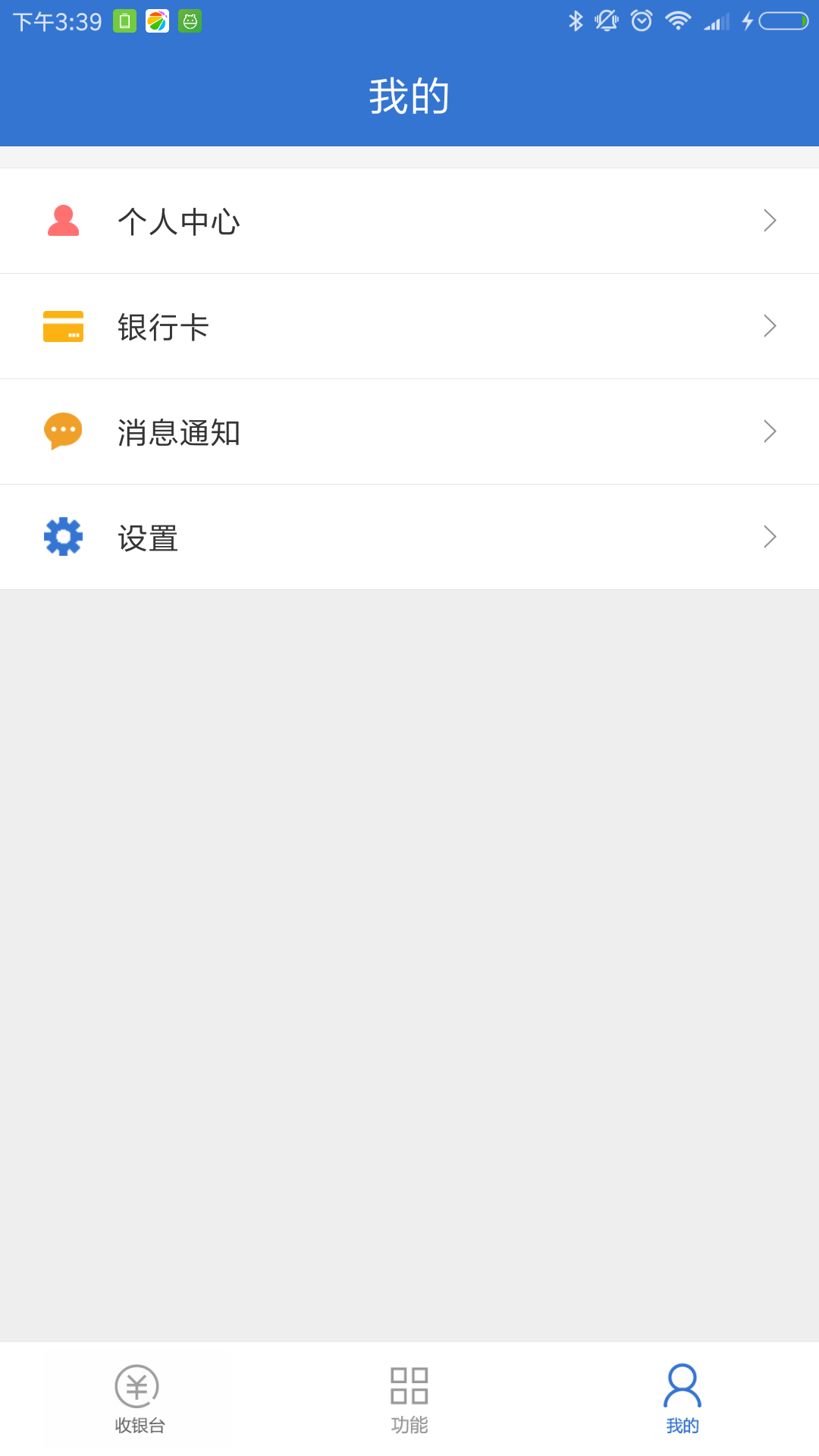Tap the 我的 page title
This screenshot has height=1456, width=819.
coord(409,95)
